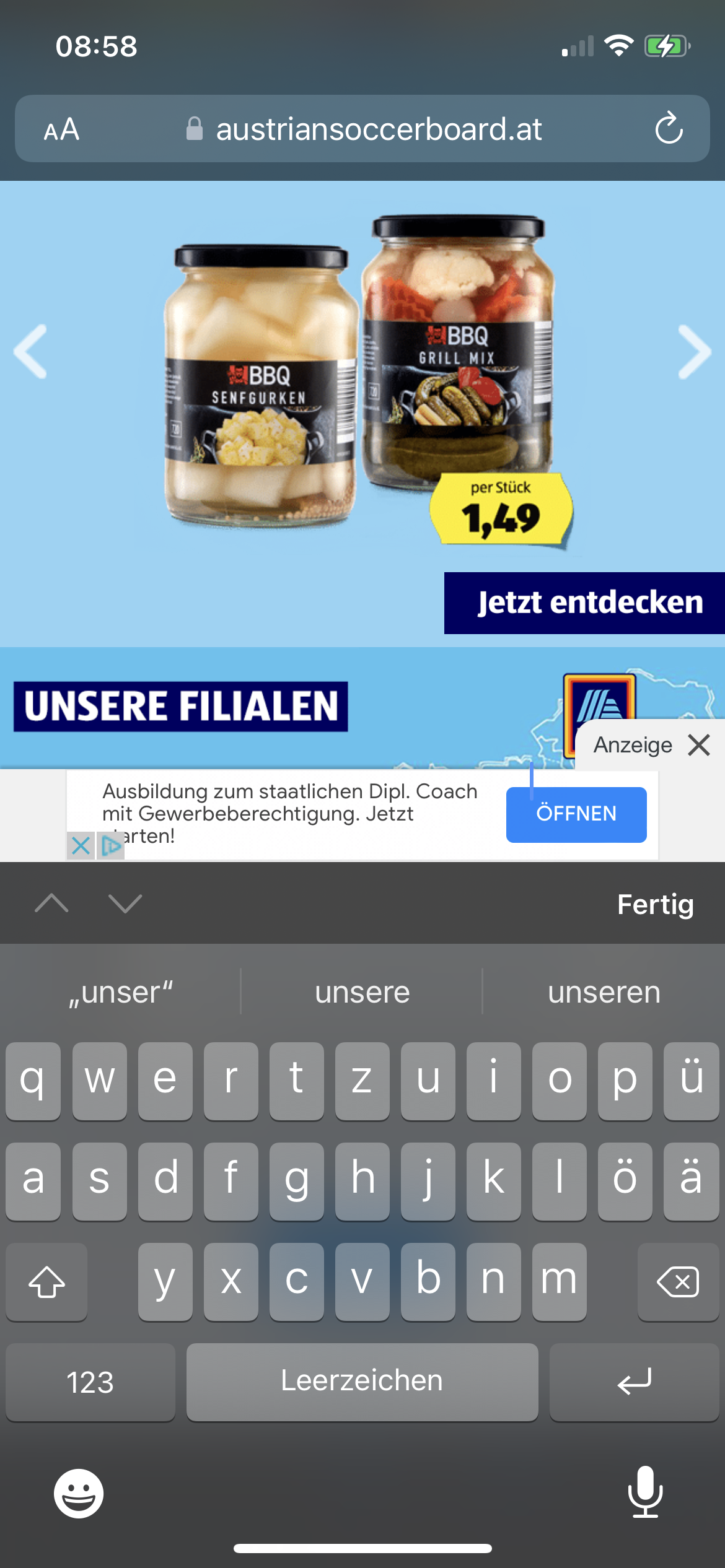This screenshot has height=1568, width=725.
Task: Tap the backspace key
Action: point(678,1281)
